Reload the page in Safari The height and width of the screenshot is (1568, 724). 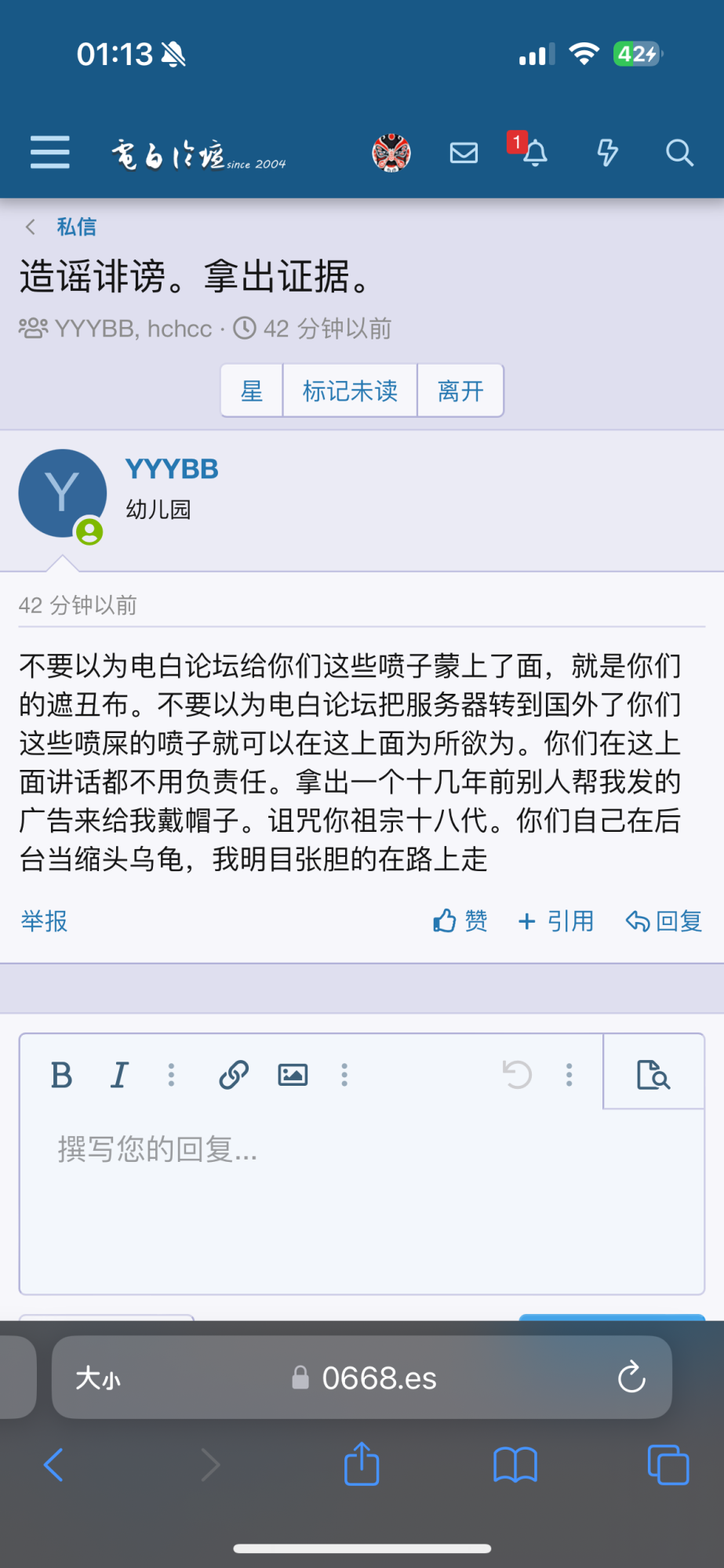(631, 1377)
